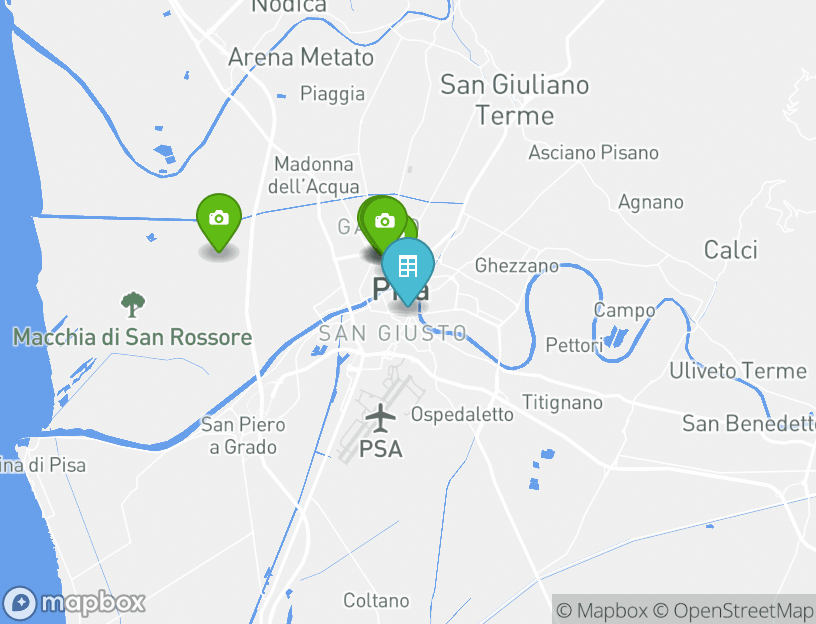Open the green camera marker near San Rossore
The height and width of the screenshot is (624, 816).
pos(219,218)
